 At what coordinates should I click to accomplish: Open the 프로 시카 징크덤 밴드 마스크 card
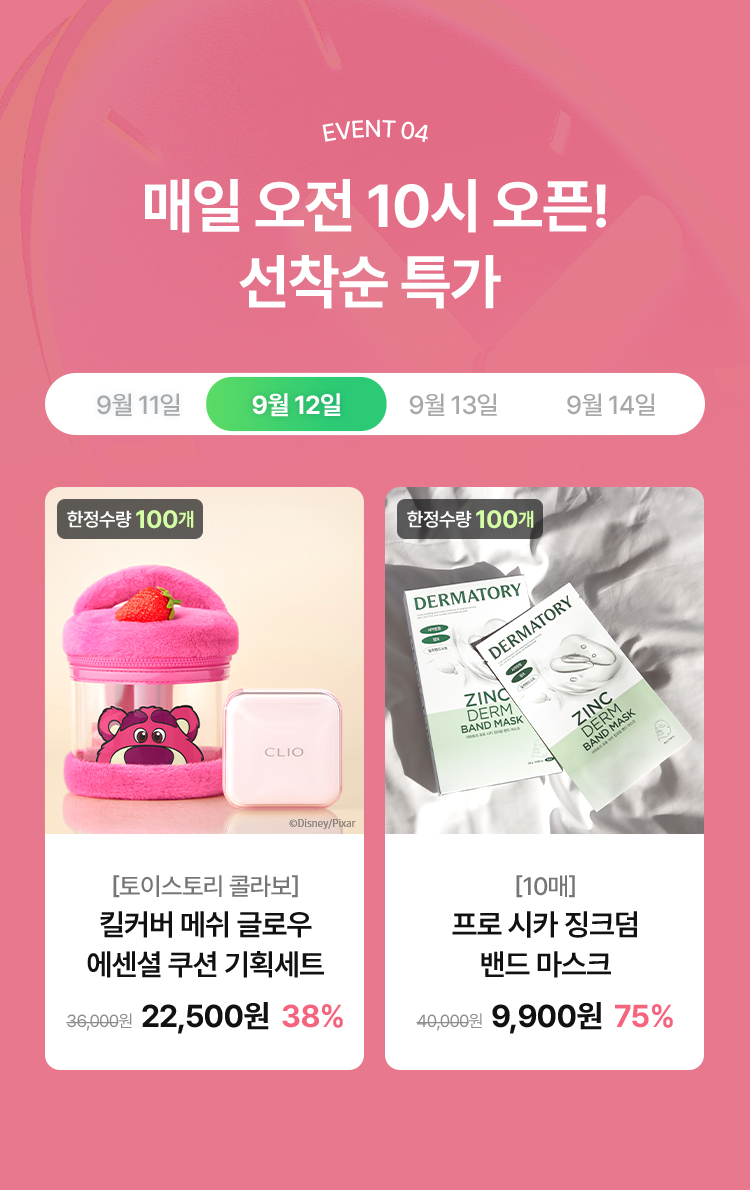tap(544, 777)
